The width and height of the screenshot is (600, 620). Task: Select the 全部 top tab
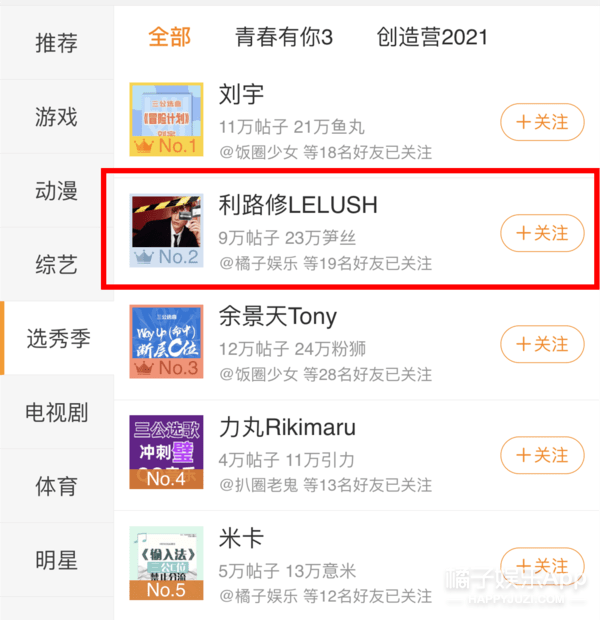[x=169, y=37]
